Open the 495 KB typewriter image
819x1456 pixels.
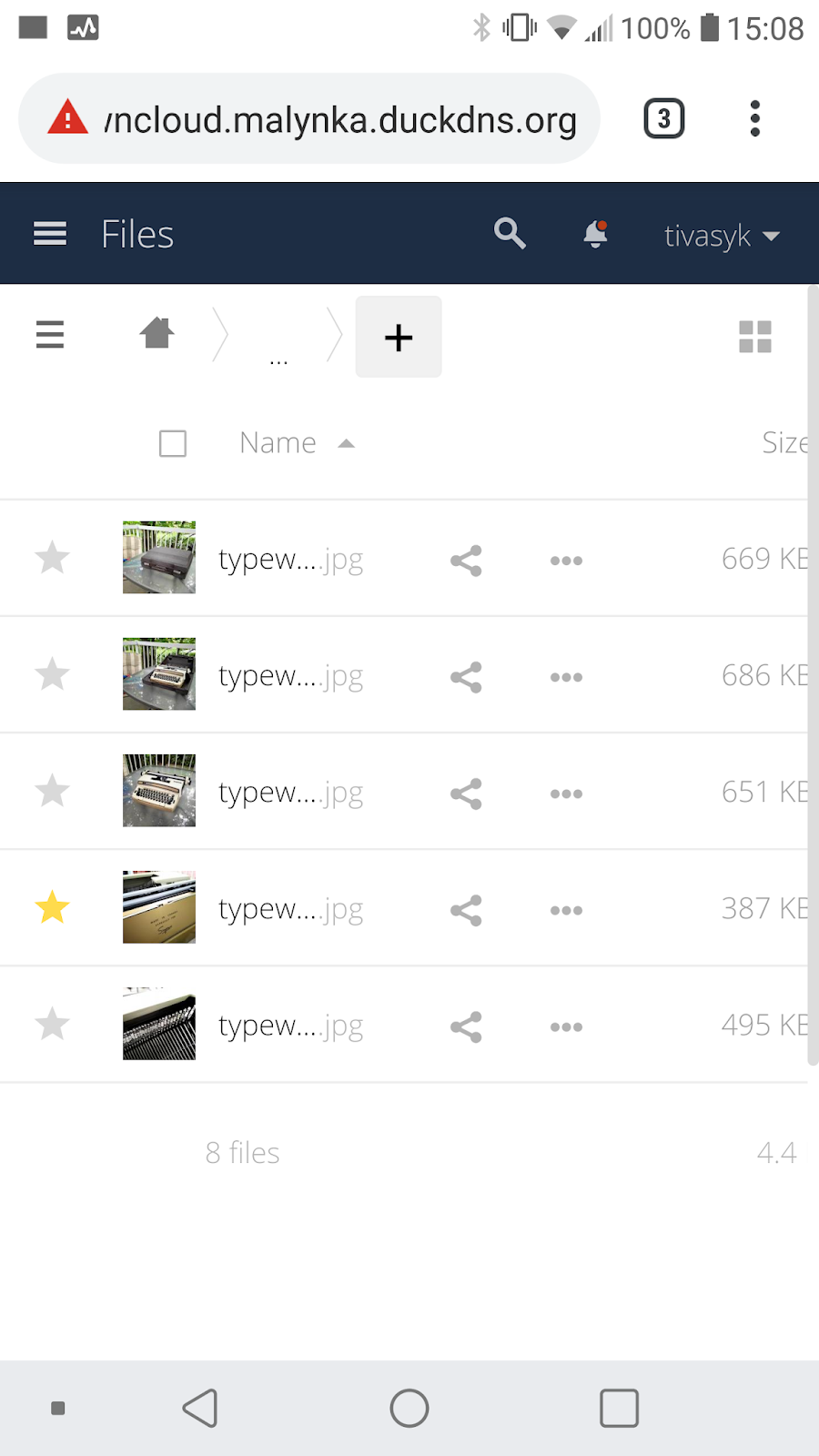(291, 1026)
